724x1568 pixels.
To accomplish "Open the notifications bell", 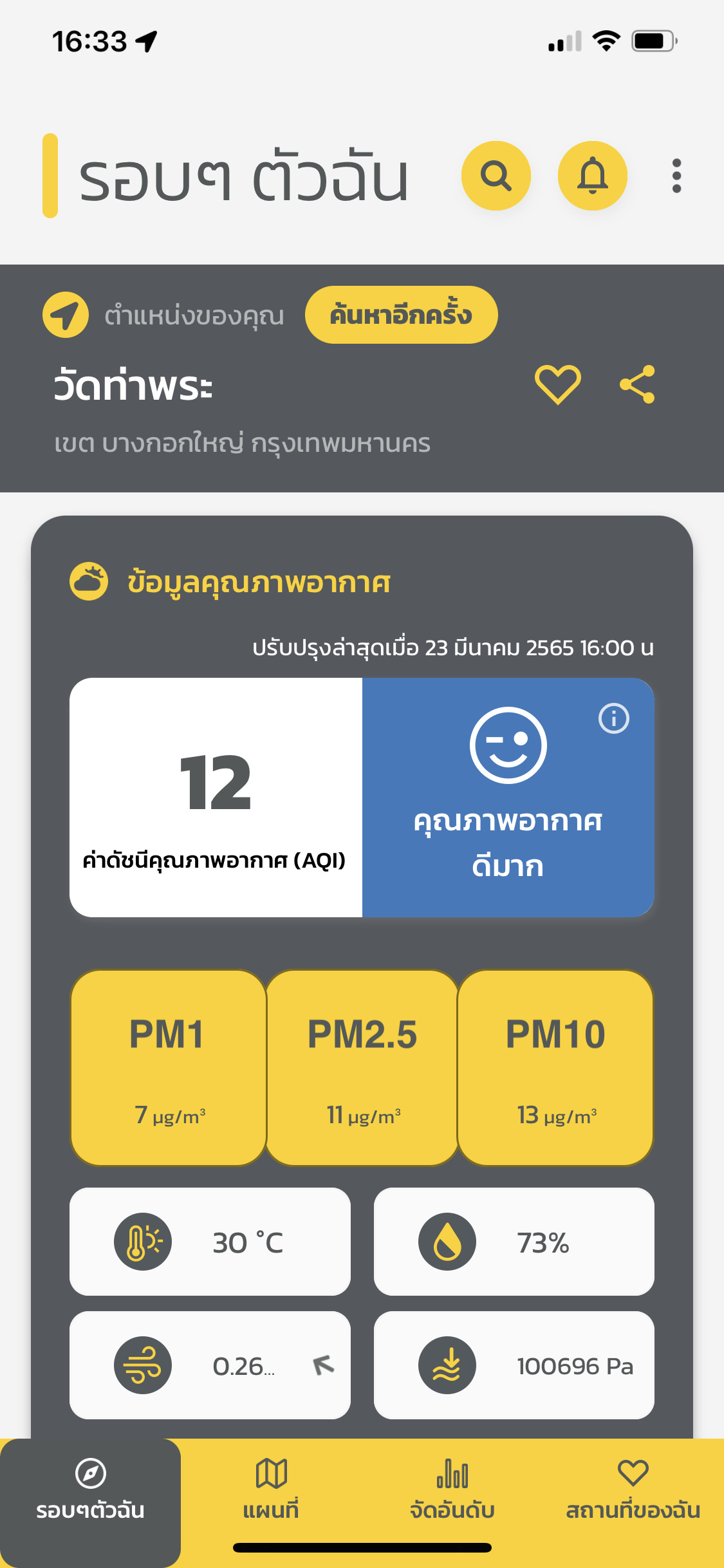I will point(592,176).
